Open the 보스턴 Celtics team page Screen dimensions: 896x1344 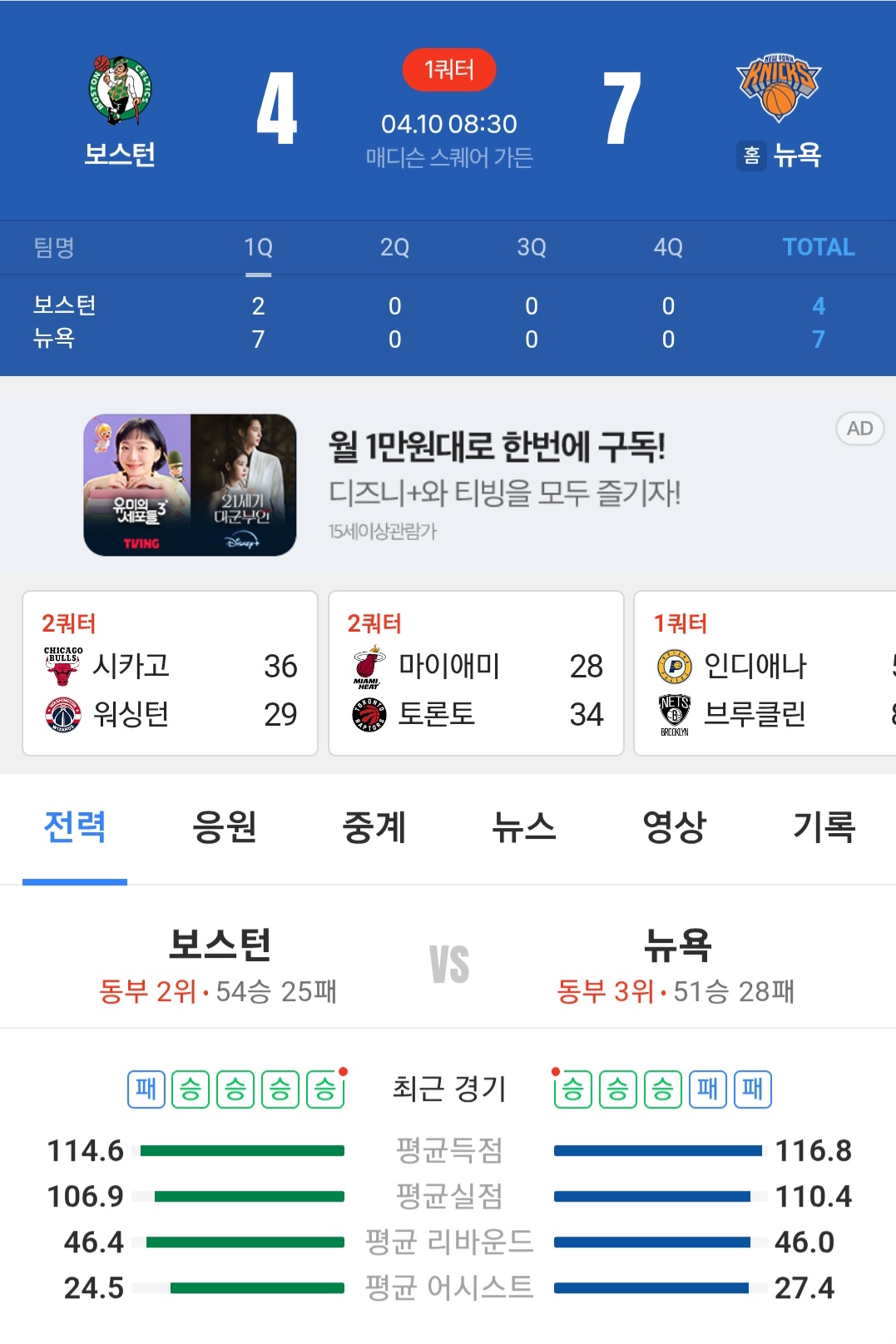(120, 110)
